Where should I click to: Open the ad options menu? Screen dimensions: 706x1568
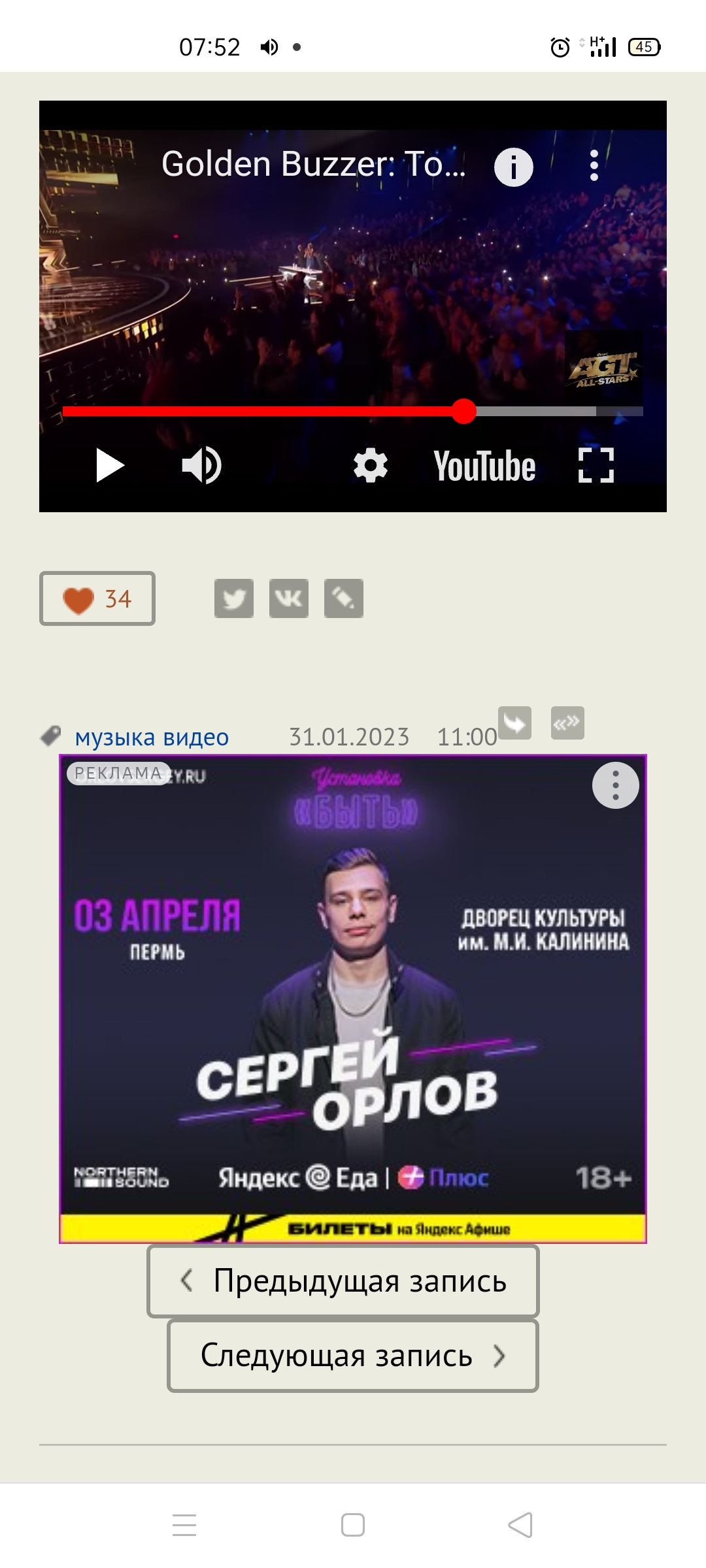pos(615,785)
